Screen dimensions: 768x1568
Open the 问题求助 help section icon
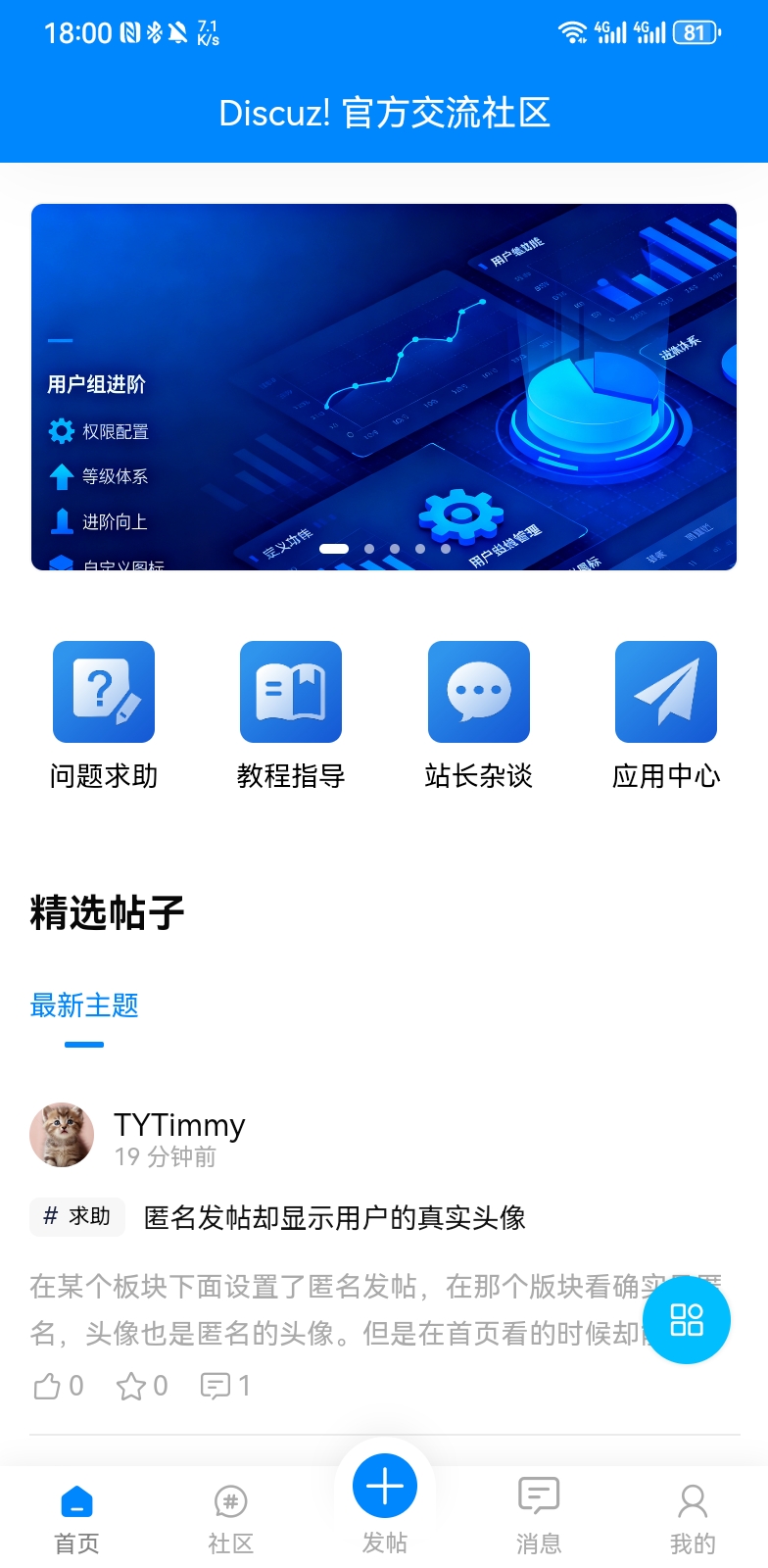(x=103, y=691)
